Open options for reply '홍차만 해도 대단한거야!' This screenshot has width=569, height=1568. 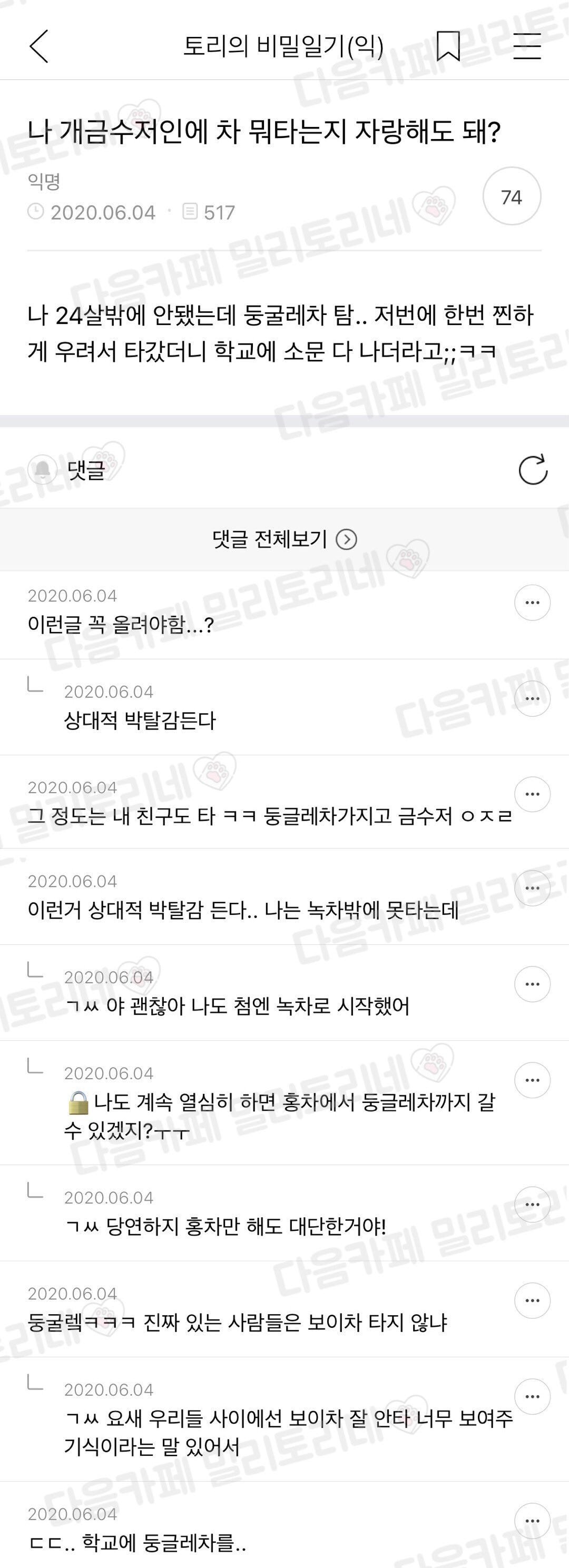pyautogui.click(x=532, y=1204)
